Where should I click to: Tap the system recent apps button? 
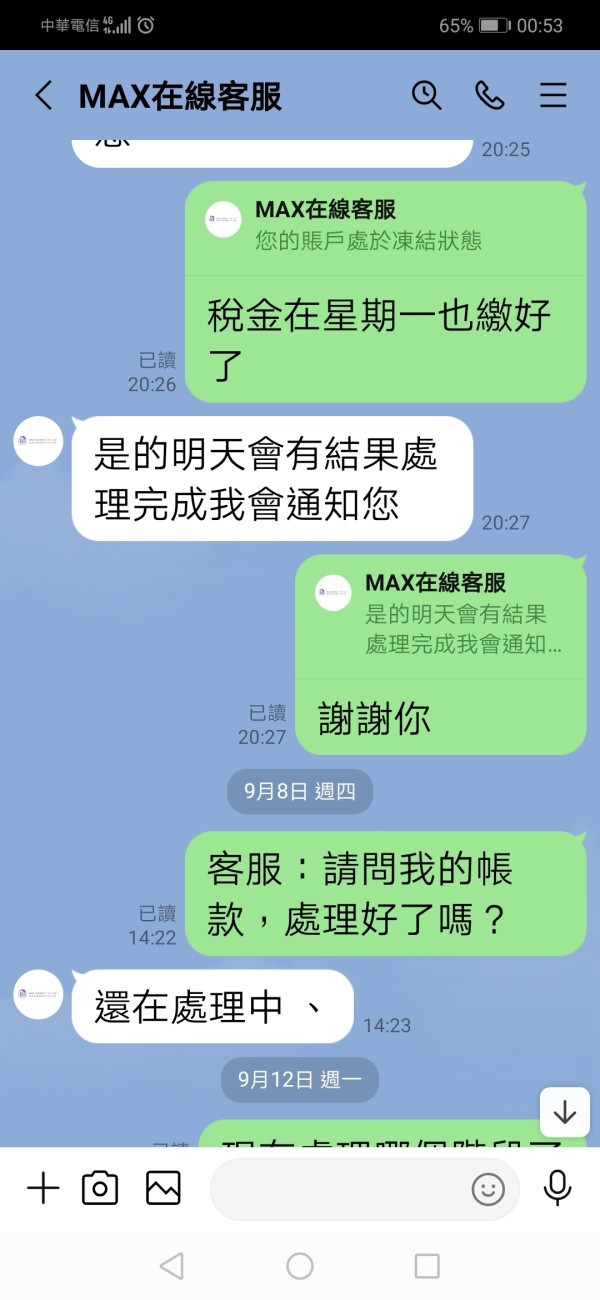click(x=427, y=1266)
